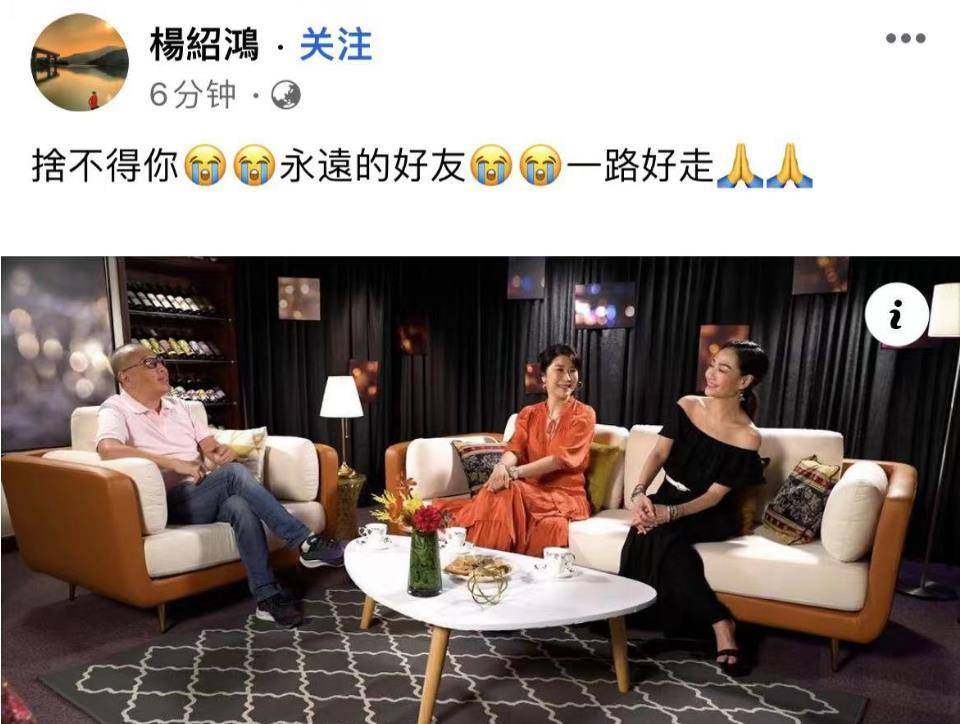Viewport: 975px width, 724px height.
Task: Open 楊紹鴻's profile picture
Action: [x=80, y=62]
